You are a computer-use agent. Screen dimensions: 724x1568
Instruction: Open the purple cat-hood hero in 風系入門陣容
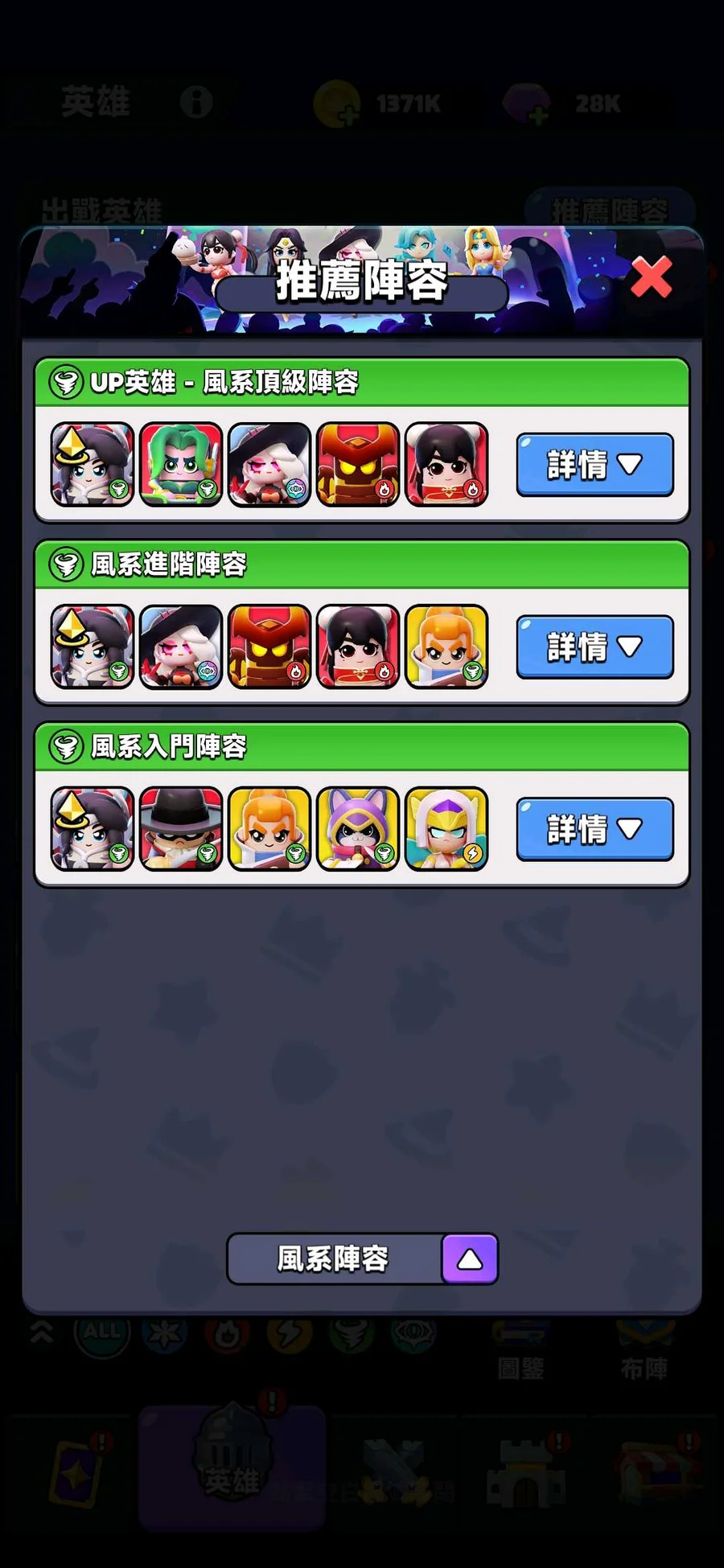coord(358,829)
